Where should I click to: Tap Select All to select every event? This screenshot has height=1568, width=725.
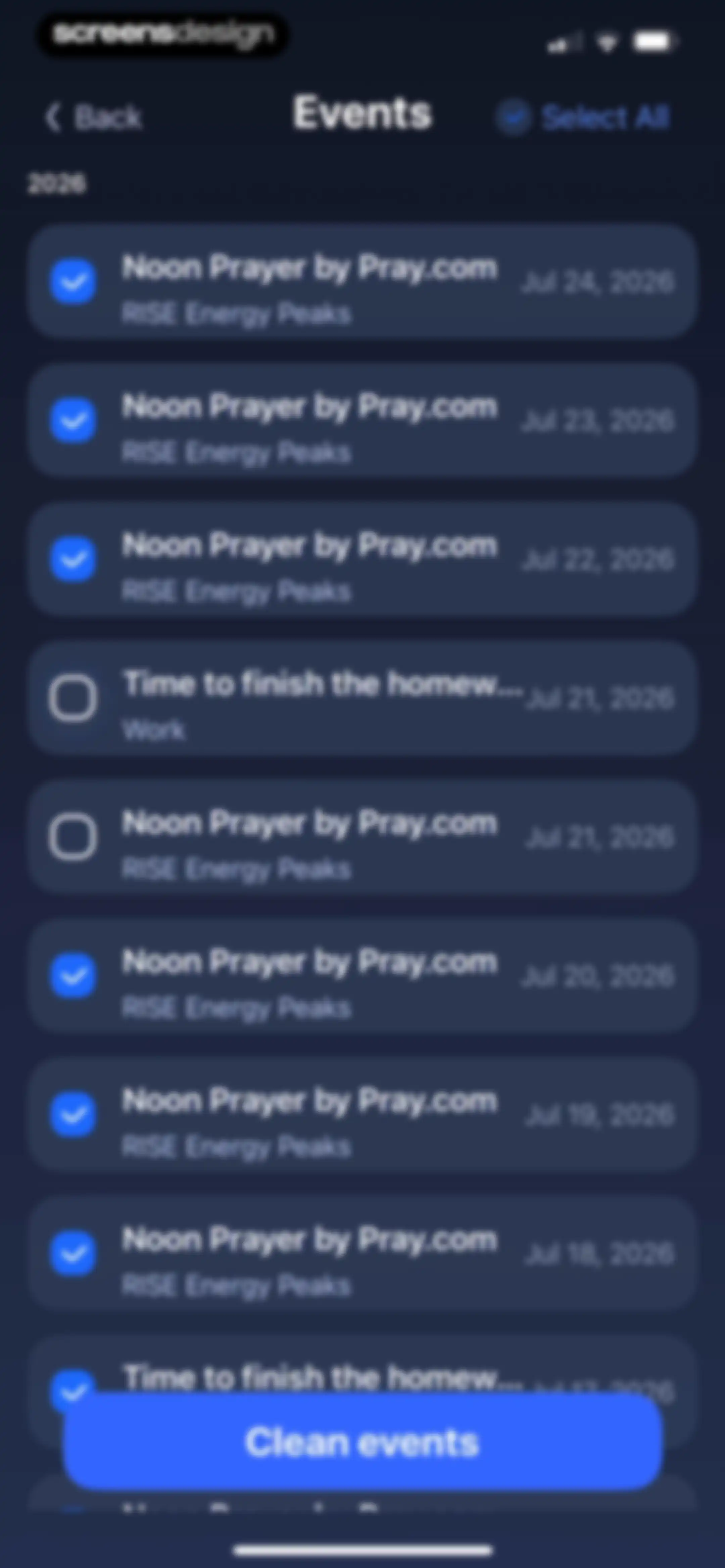coord(584,117)
